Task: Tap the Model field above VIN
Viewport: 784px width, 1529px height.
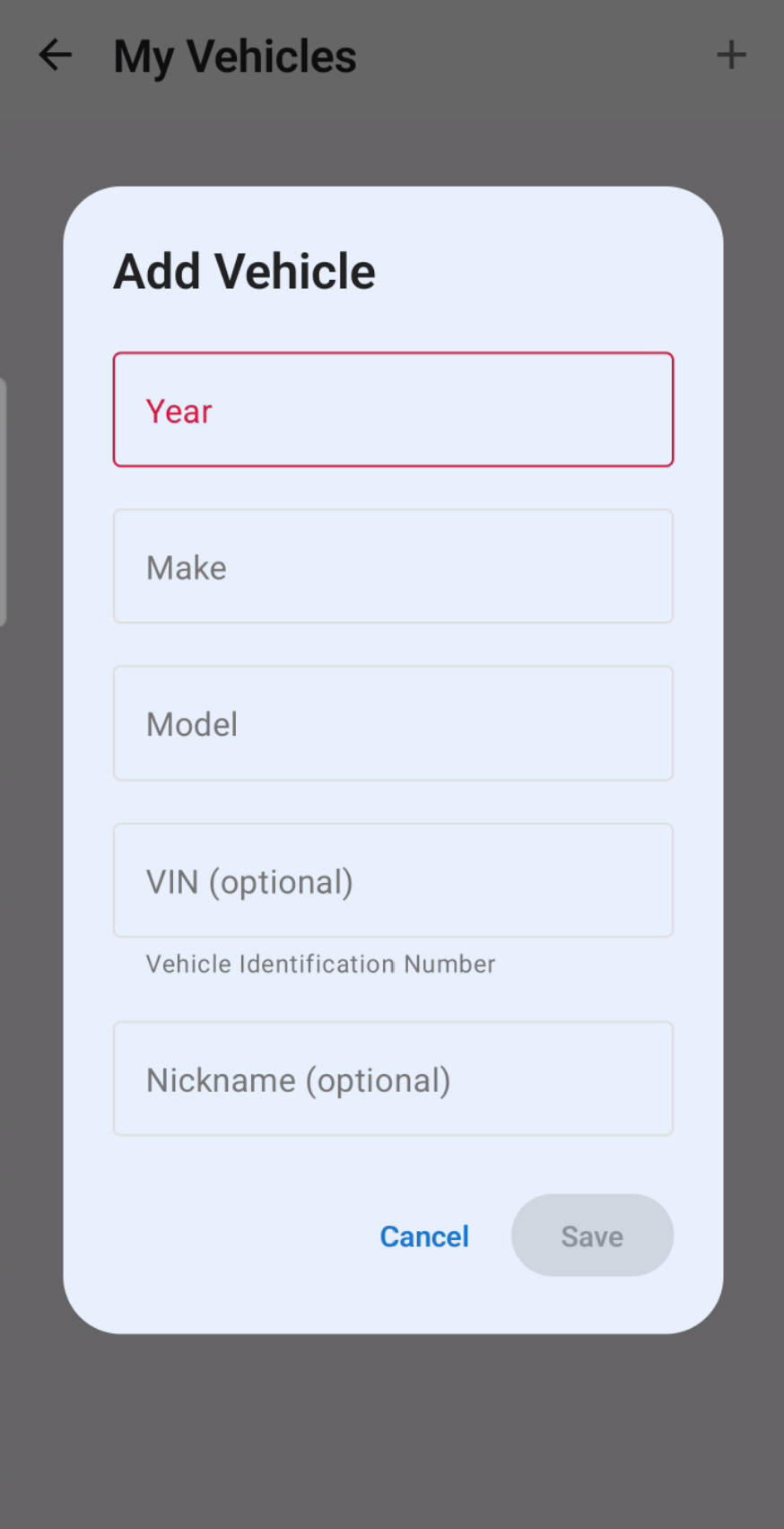Action: (x=392, y=723)
